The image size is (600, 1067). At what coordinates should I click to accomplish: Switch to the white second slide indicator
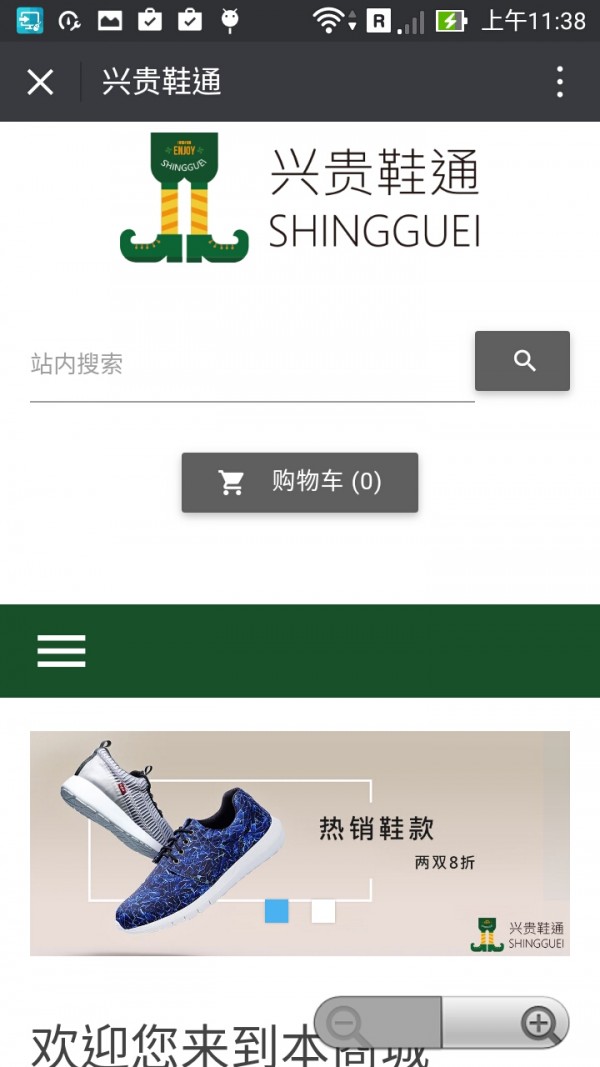323,911
